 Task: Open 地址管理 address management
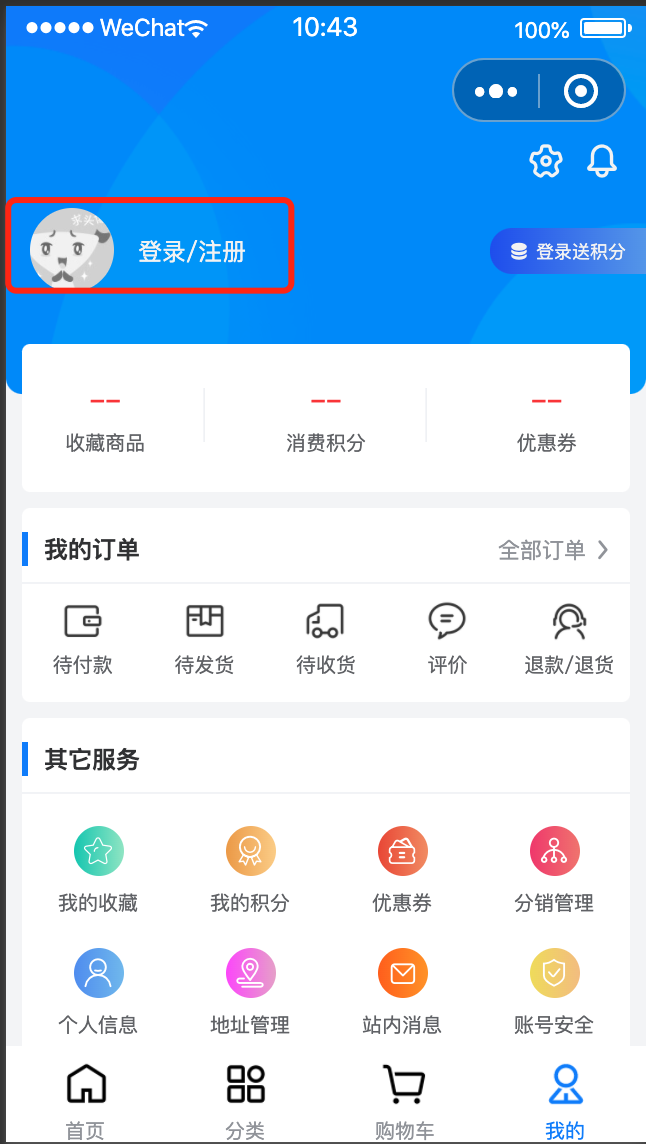coord(250,991)
